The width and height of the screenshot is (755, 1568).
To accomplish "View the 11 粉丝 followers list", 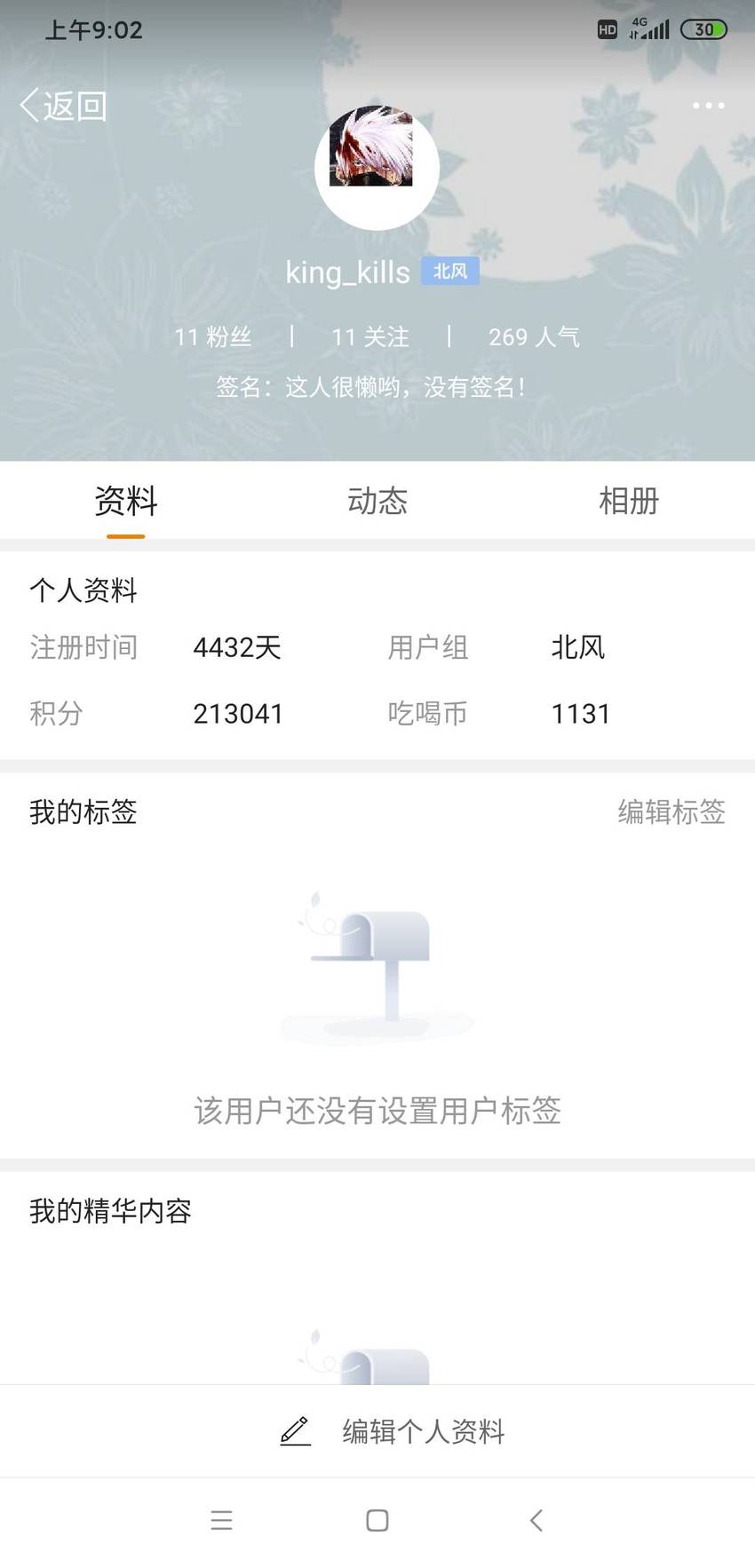I will (x=213, y=337).
